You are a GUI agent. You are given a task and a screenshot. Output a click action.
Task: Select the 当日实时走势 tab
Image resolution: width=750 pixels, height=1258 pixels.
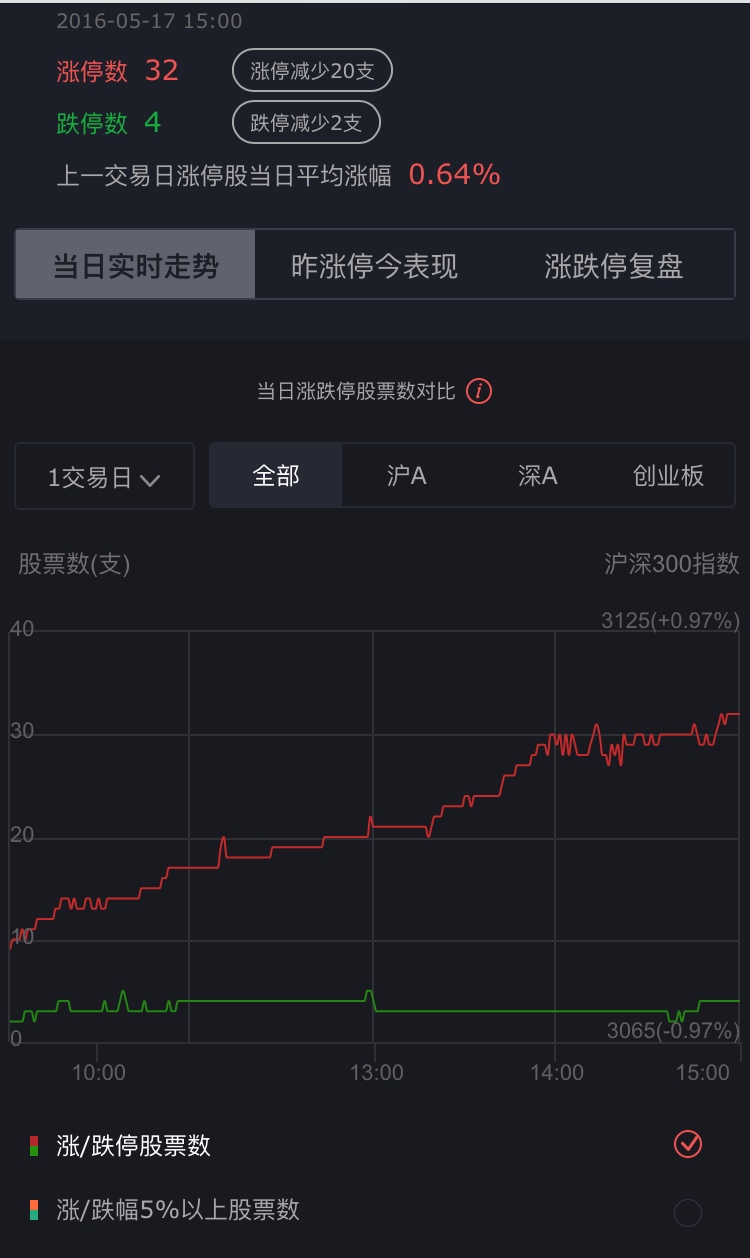coord(135,265)
